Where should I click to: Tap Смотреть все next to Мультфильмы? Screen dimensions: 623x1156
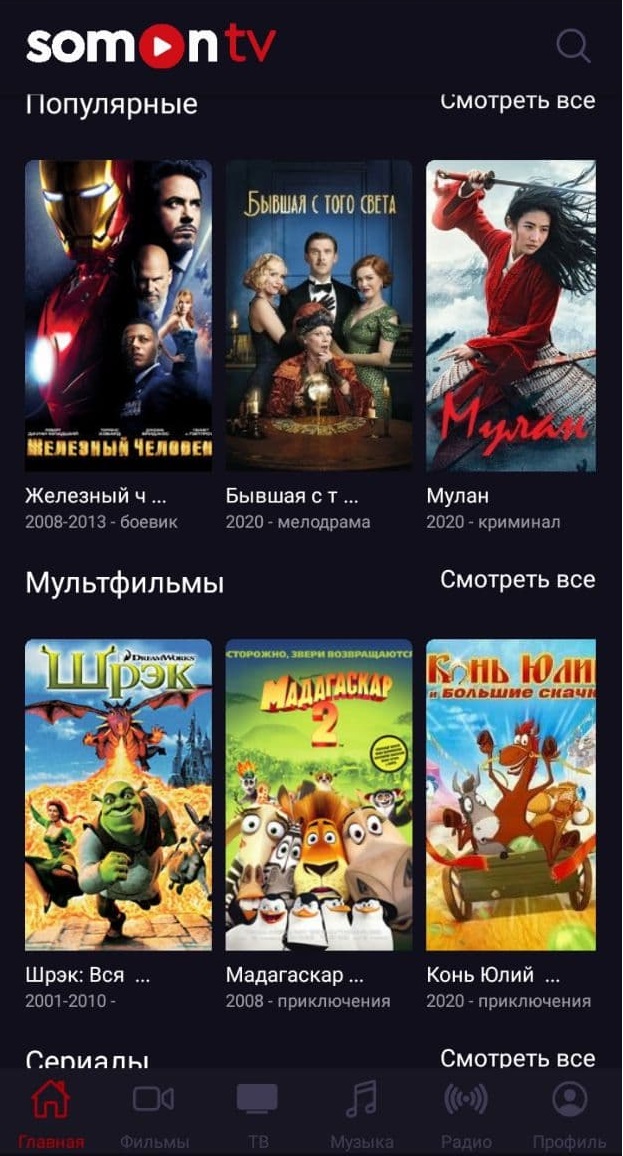pyautogui.click(x=517, y=580)
